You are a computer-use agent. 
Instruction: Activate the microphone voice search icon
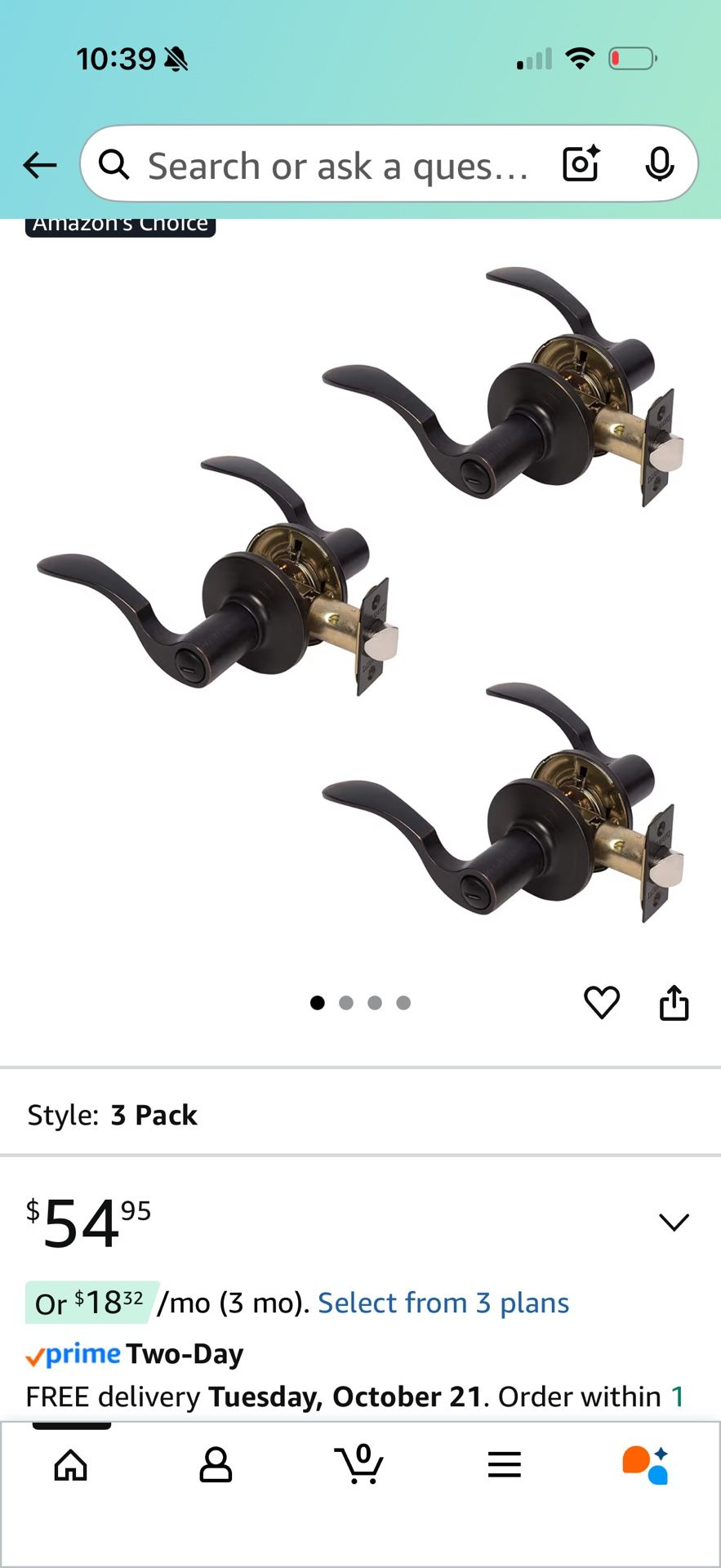tap(660, 164)
